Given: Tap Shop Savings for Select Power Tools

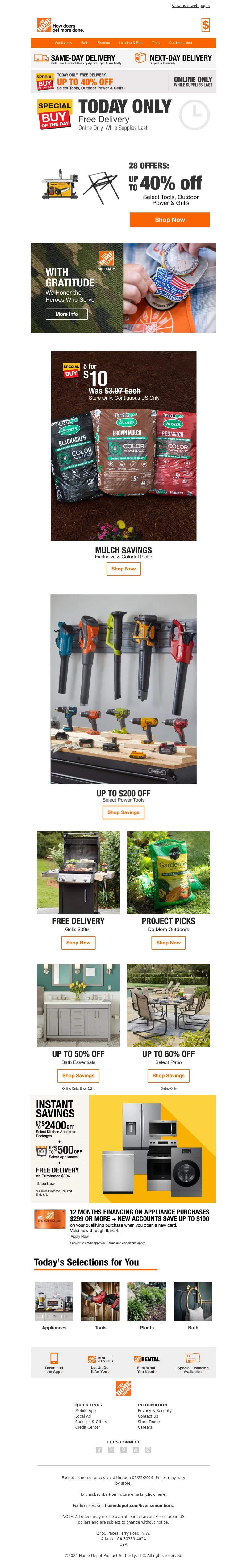Looking at the screenshot, I should [x=124, y=812].
